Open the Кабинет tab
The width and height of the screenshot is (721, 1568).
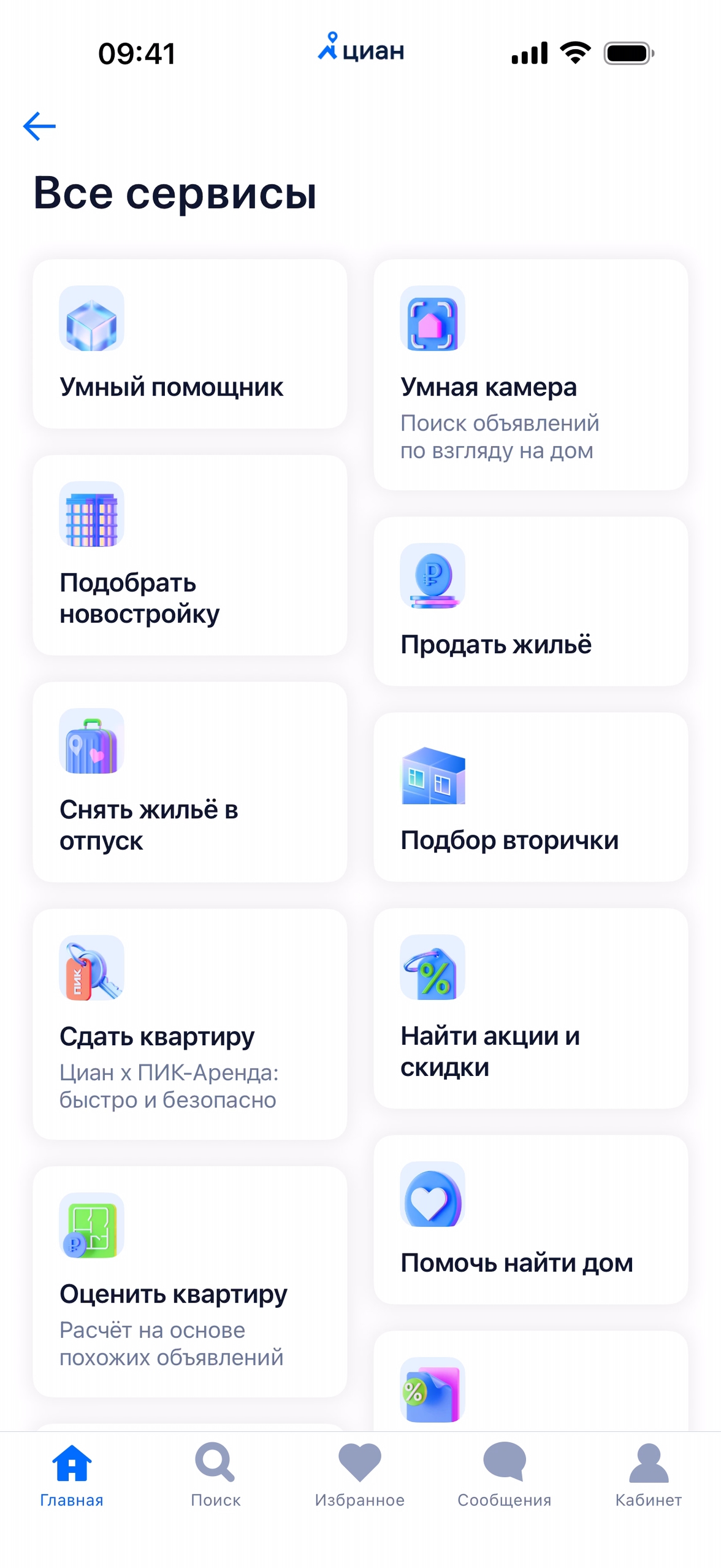(x=648, y=1475)
